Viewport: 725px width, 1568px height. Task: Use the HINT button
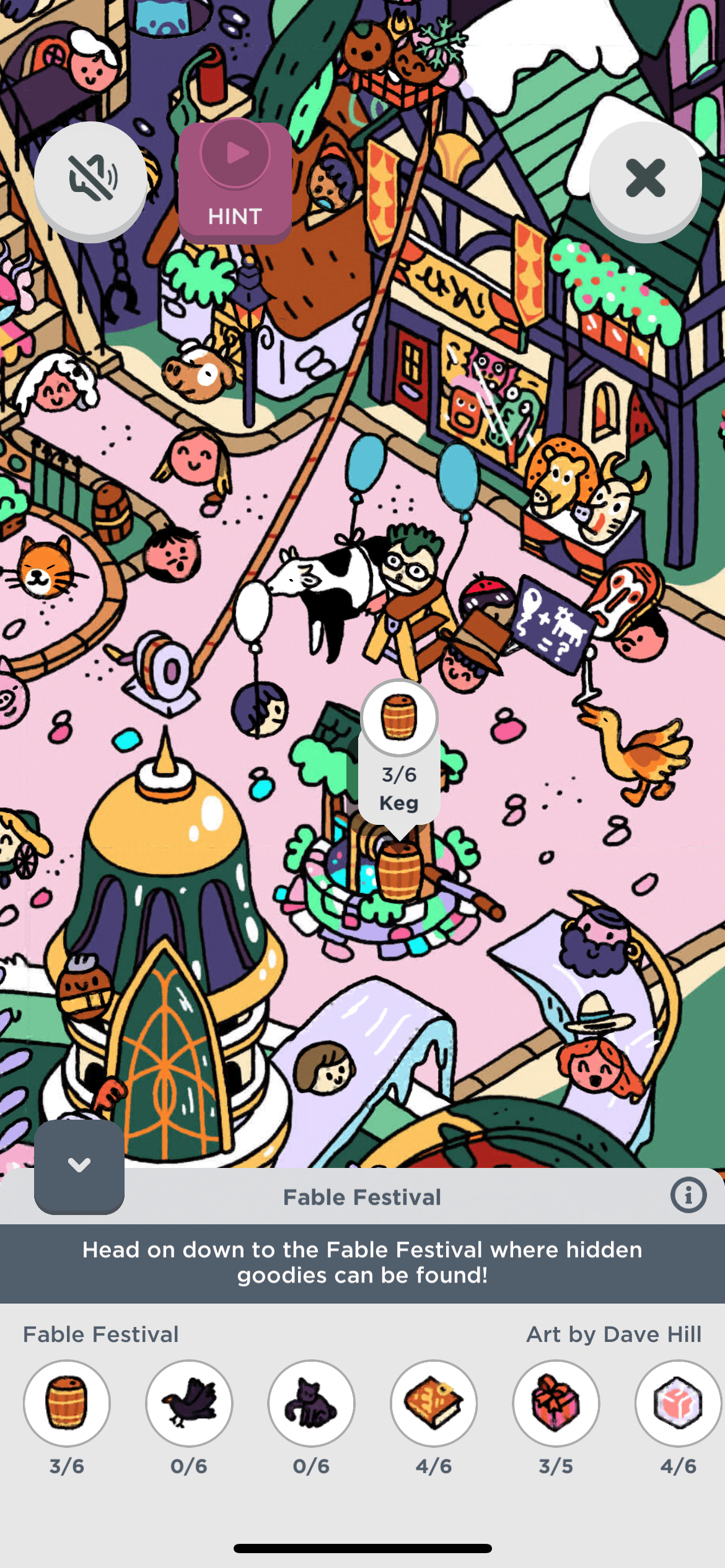235,181
